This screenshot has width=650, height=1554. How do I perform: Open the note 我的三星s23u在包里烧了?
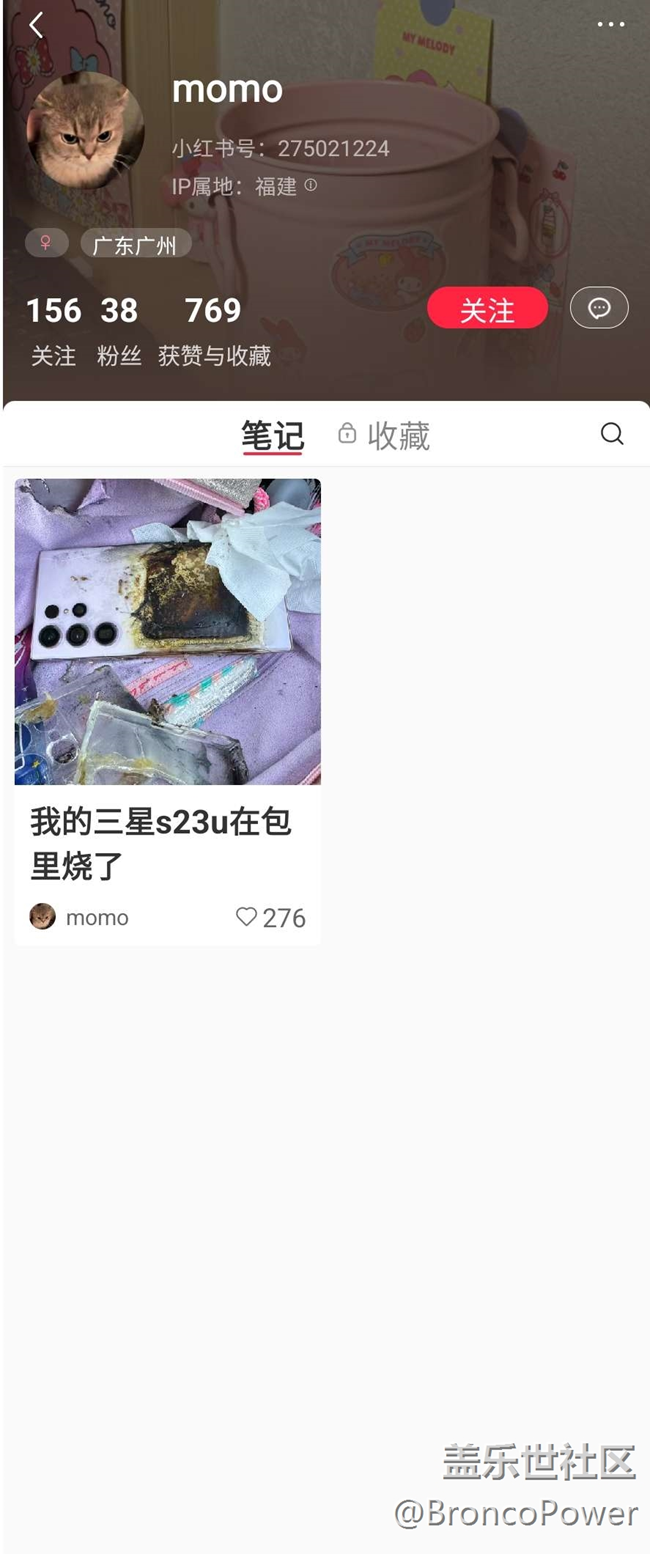click(x=167, y=632)
